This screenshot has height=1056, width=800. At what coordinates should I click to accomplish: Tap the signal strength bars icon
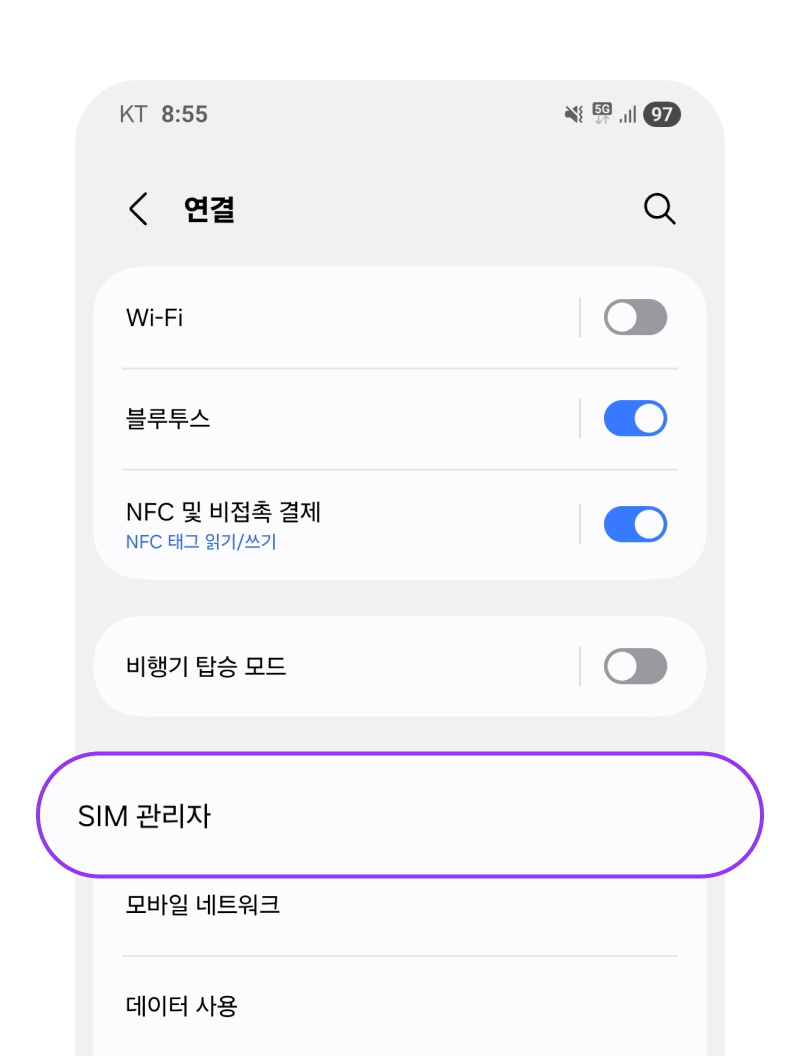629,114
